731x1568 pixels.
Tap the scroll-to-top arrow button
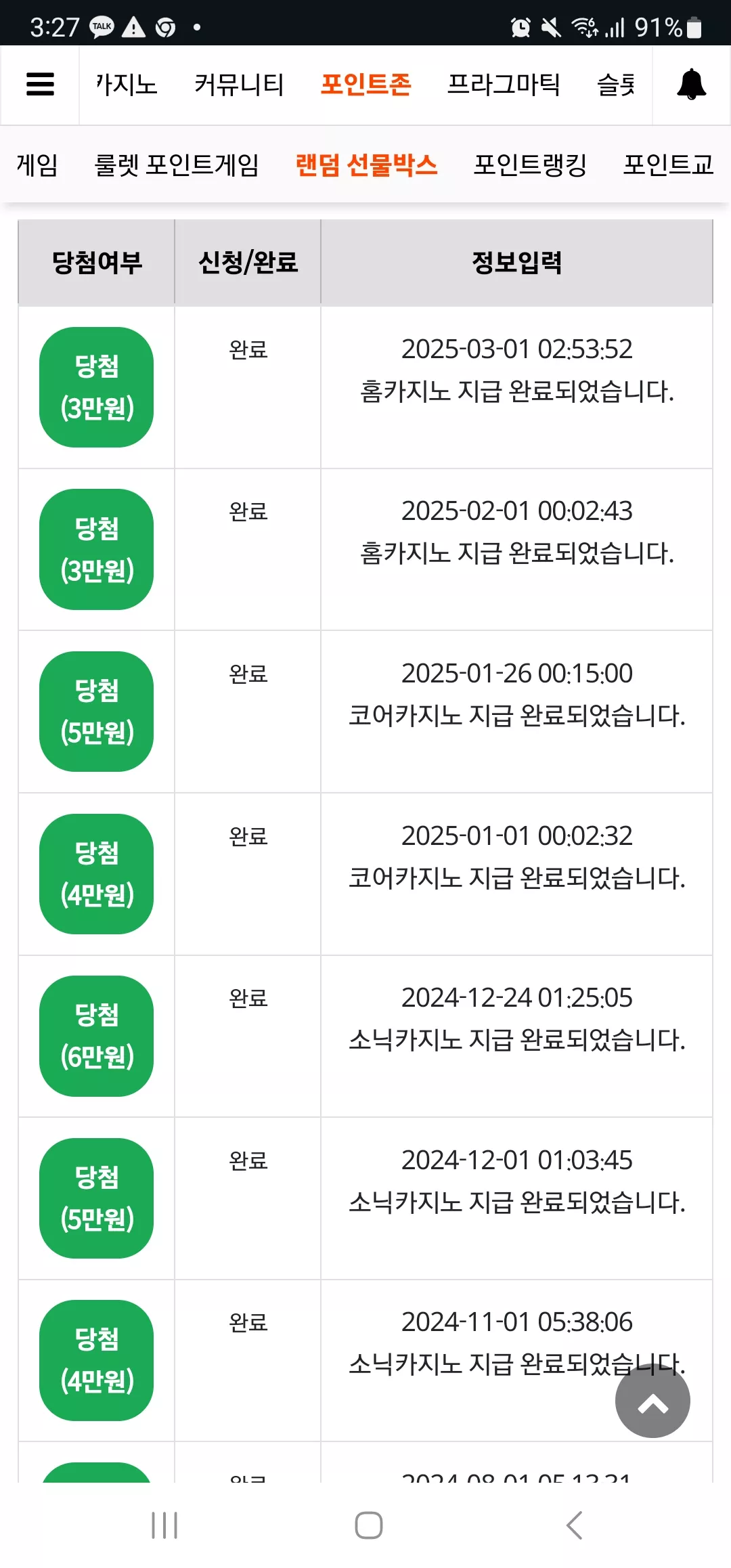(652, 1400)
